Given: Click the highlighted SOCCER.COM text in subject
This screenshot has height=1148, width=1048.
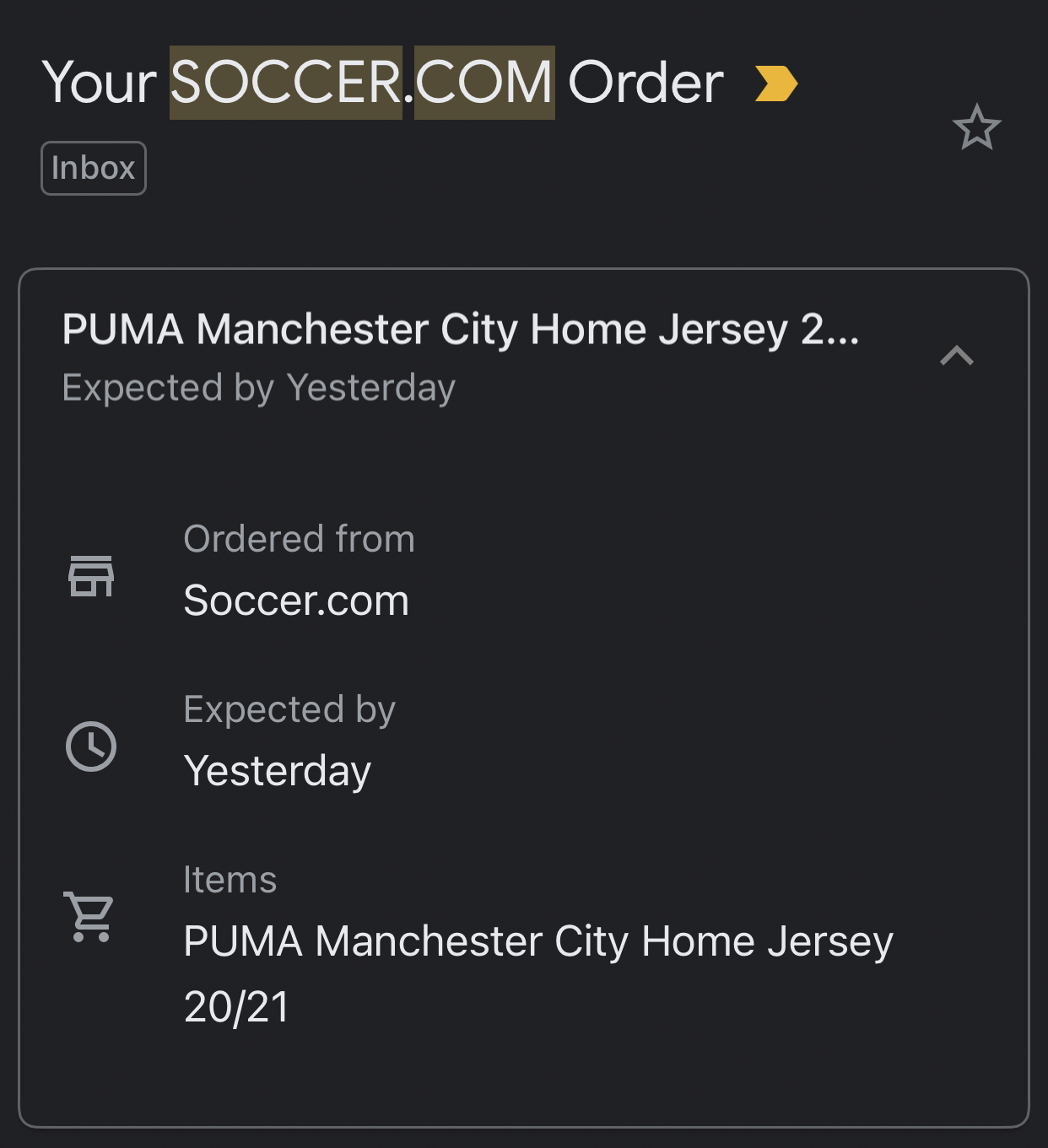Looking at the screenshot, I should (x=361, y=82).
